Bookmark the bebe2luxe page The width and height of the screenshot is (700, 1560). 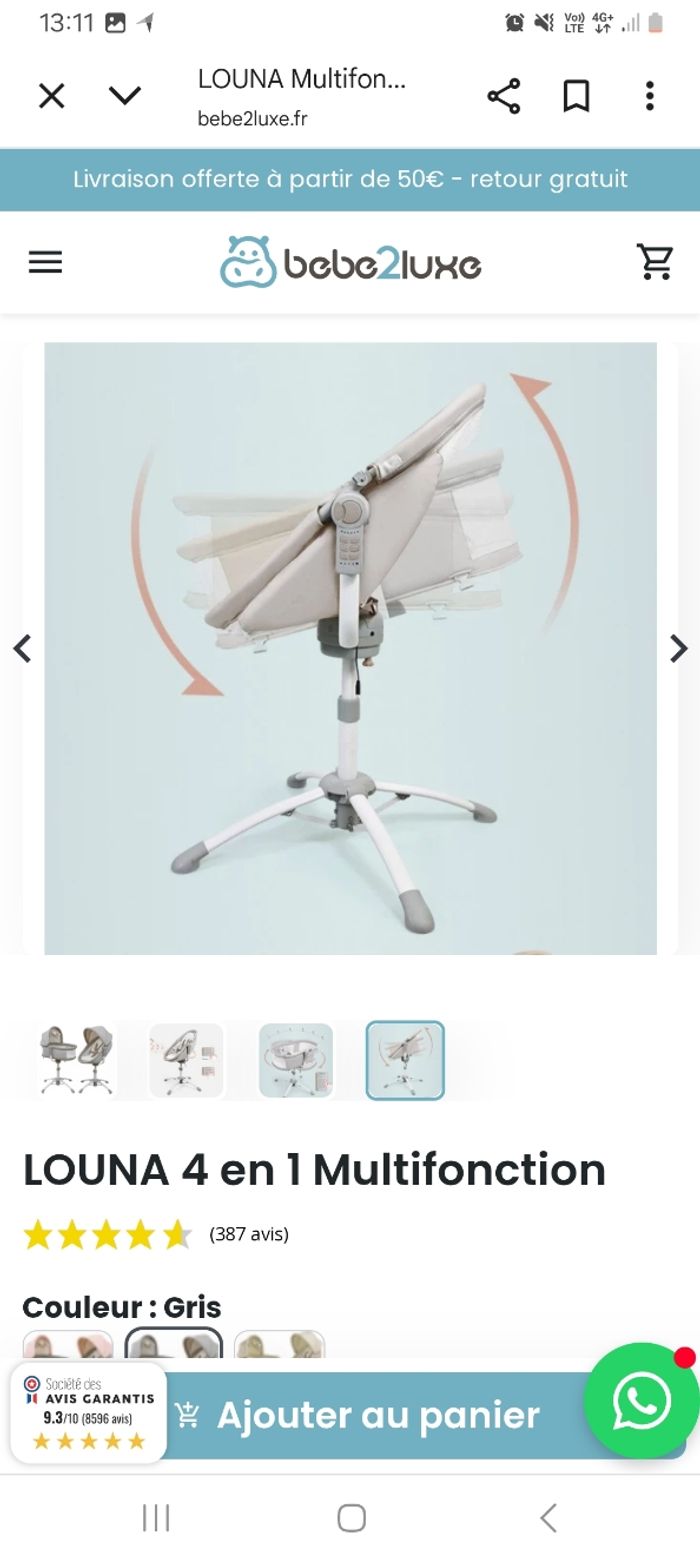(x=576, y=96)
